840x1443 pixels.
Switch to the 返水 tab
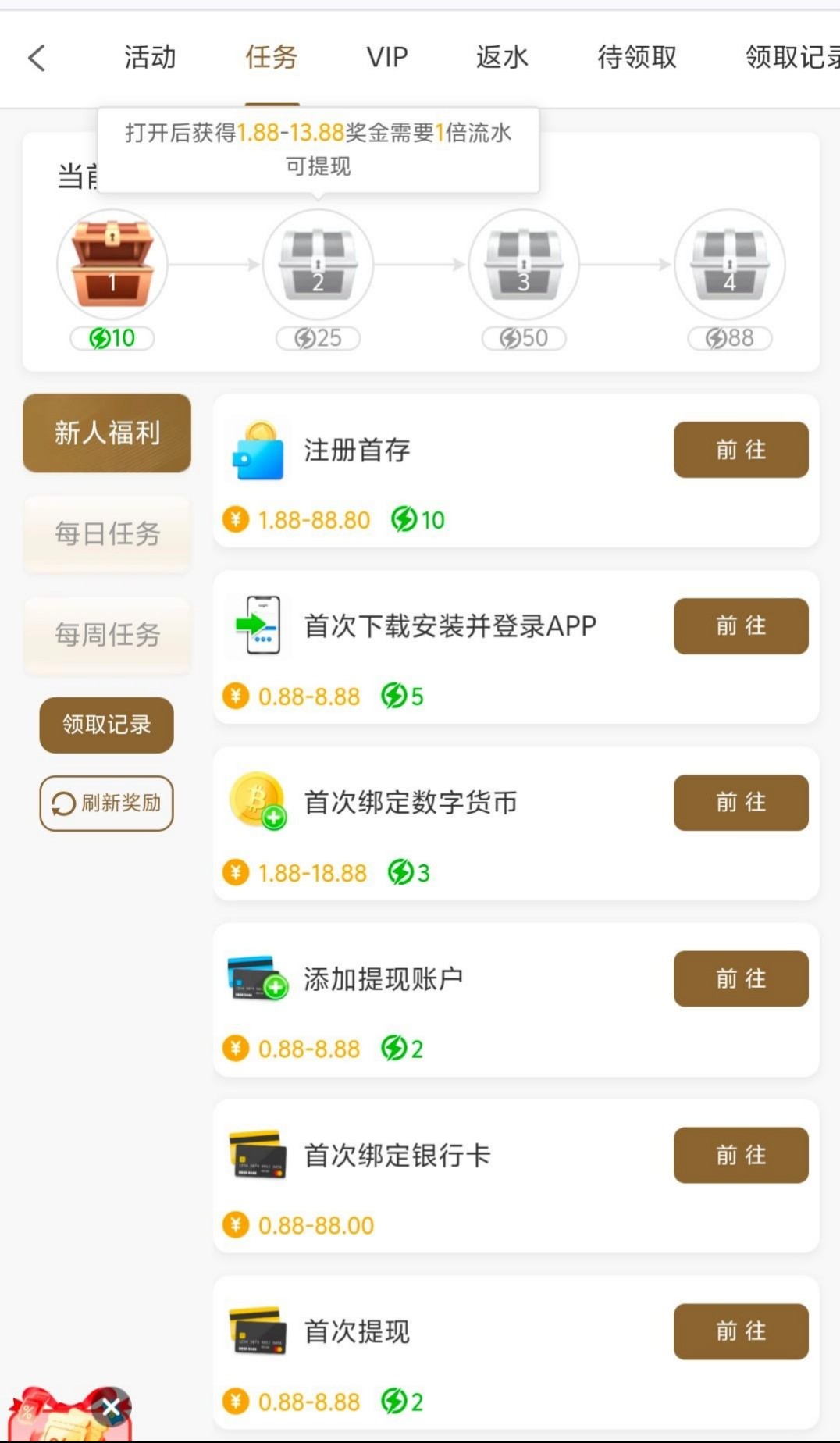502,58
